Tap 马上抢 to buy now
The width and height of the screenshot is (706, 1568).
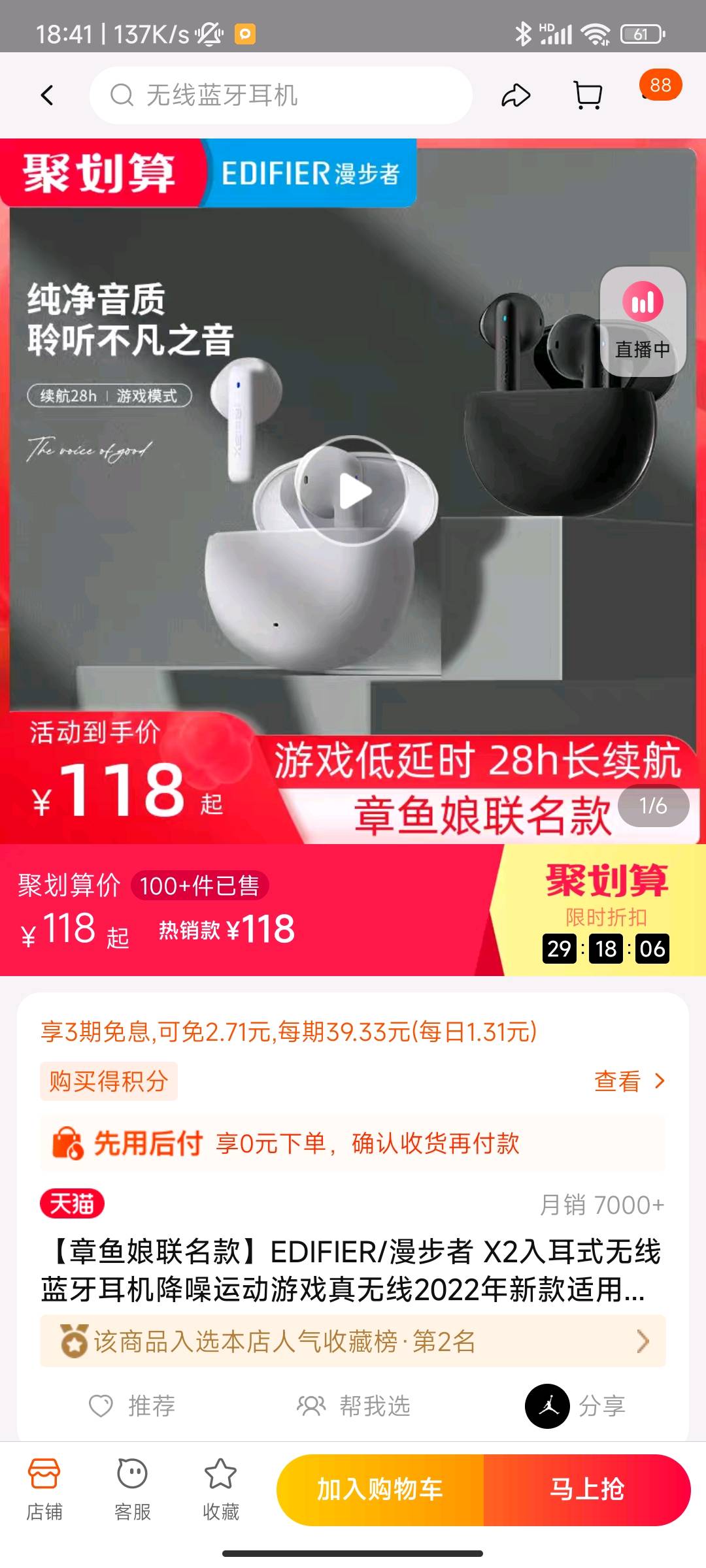pyautogui.click(x=586, y=1490)
